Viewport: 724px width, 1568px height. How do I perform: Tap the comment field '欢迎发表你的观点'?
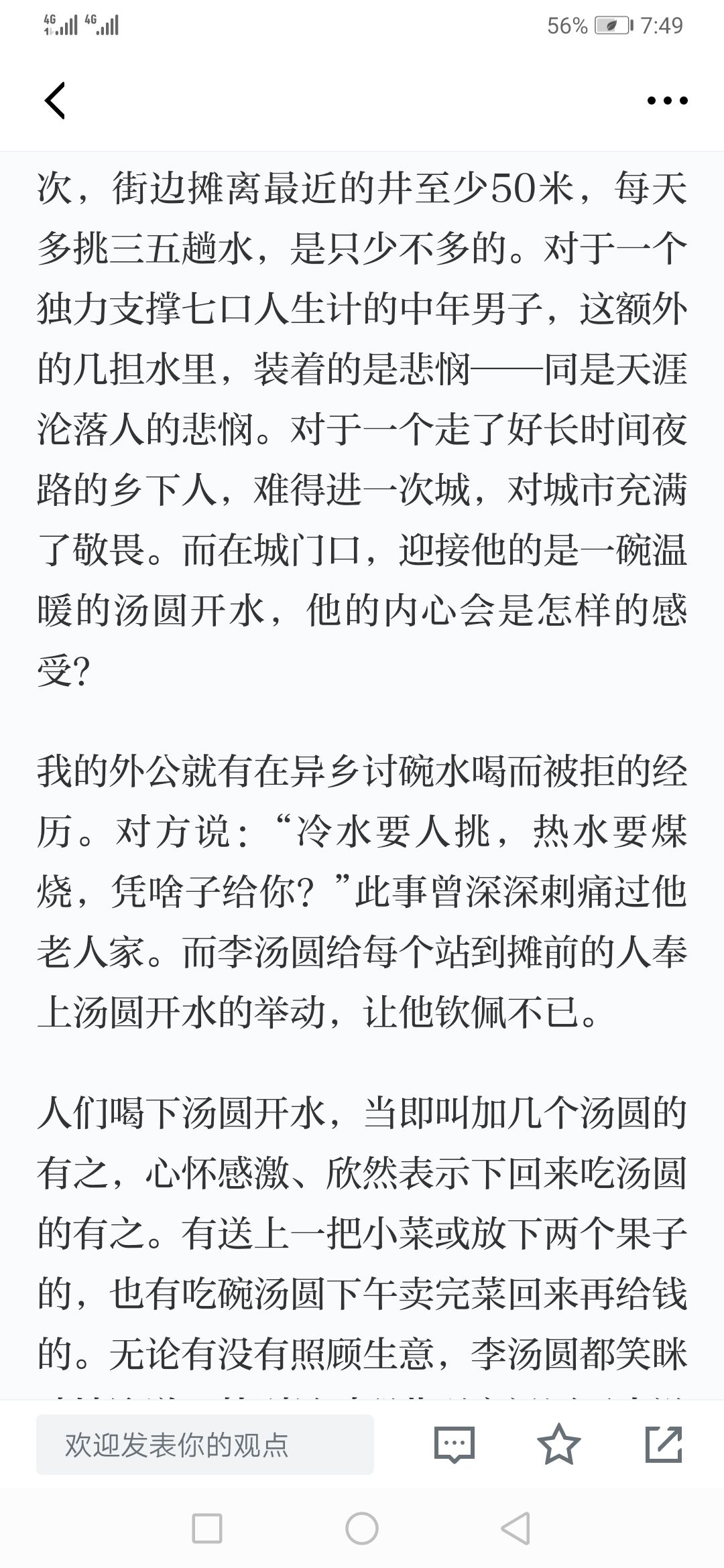coord(205,1445)
